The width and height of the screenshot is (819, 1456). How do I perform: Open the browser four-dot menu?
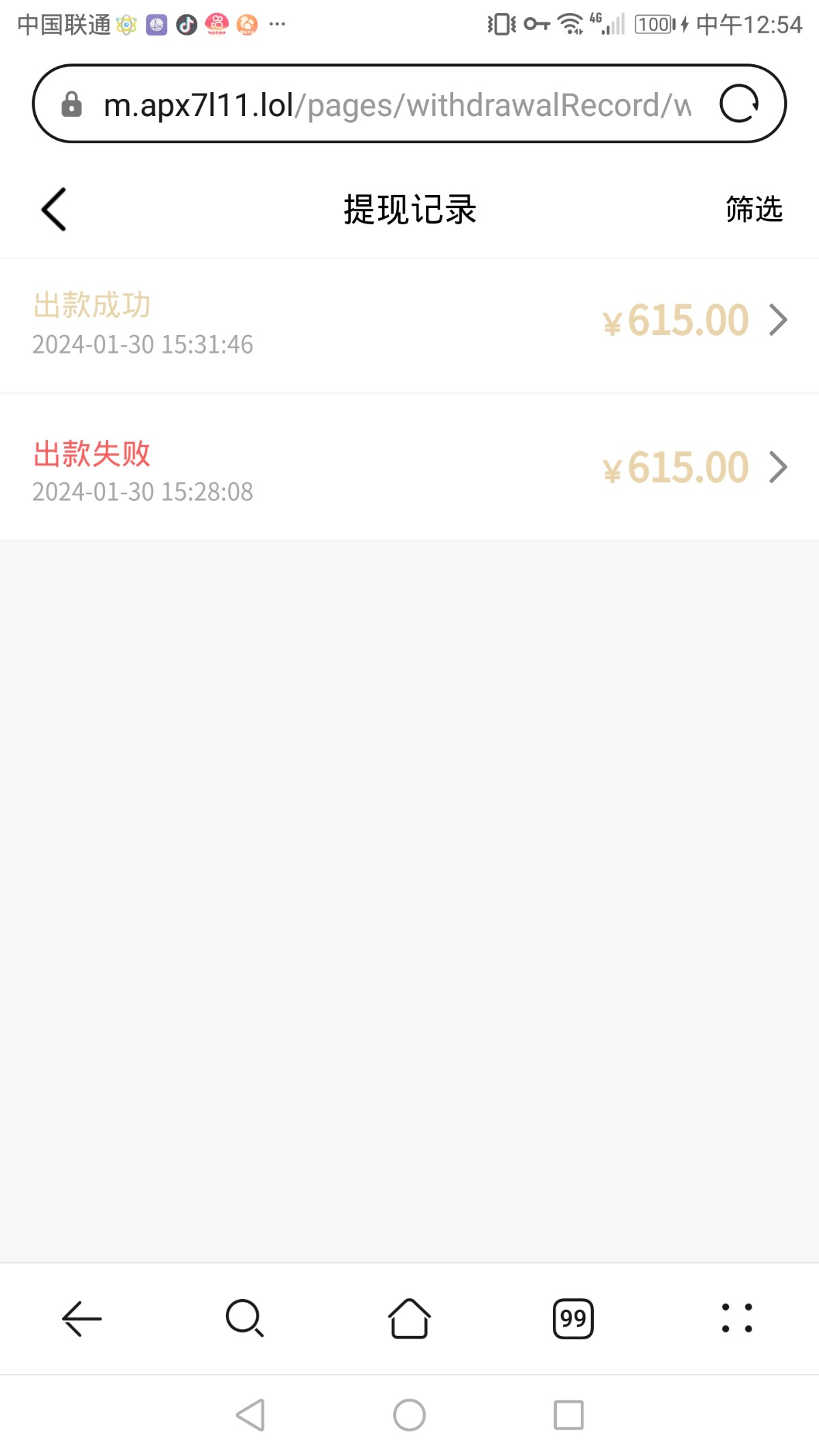tap(737, 1318)
